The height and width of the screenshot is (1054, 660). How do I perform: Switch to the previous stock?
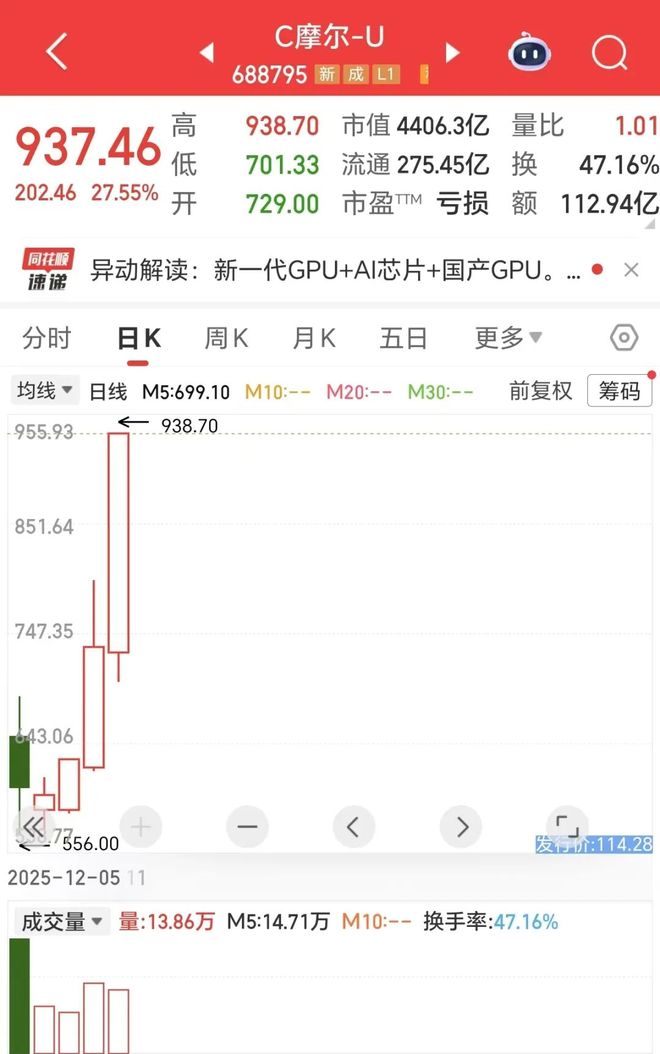207,52
